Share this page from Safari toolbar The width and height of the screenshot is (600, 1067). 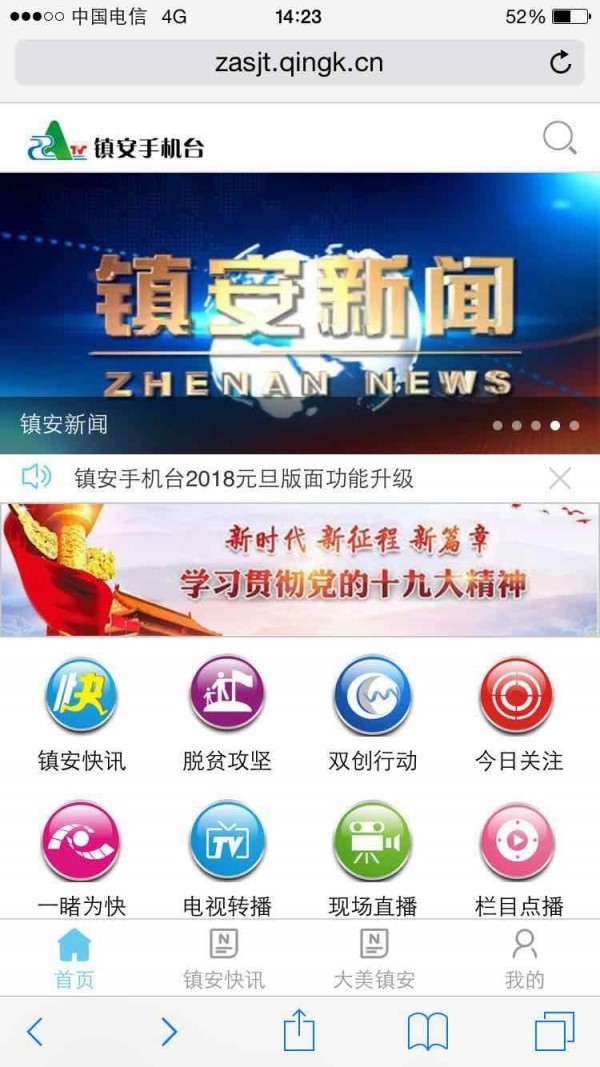[299, 1030]
